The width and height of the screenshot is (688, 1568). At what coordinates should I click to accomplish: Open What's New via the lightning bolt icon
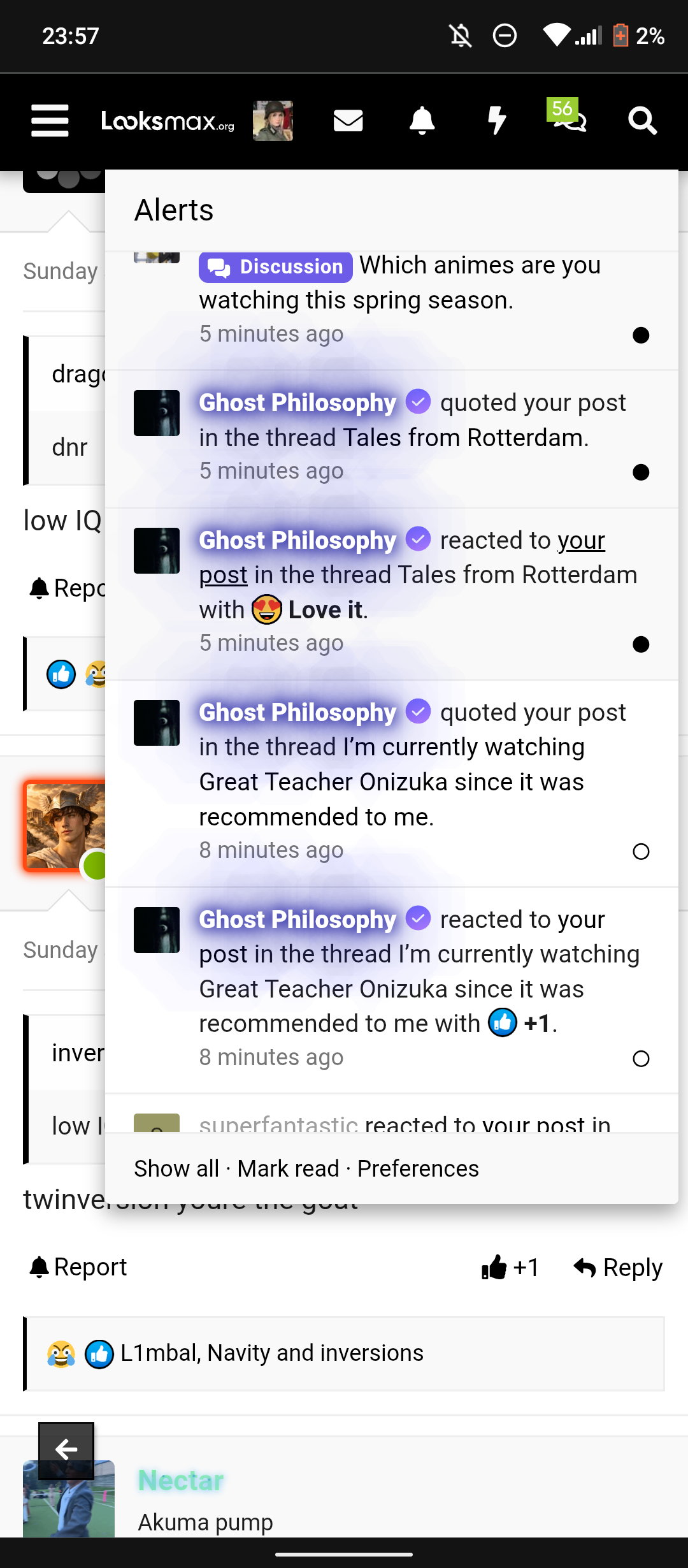click(496, 121)
